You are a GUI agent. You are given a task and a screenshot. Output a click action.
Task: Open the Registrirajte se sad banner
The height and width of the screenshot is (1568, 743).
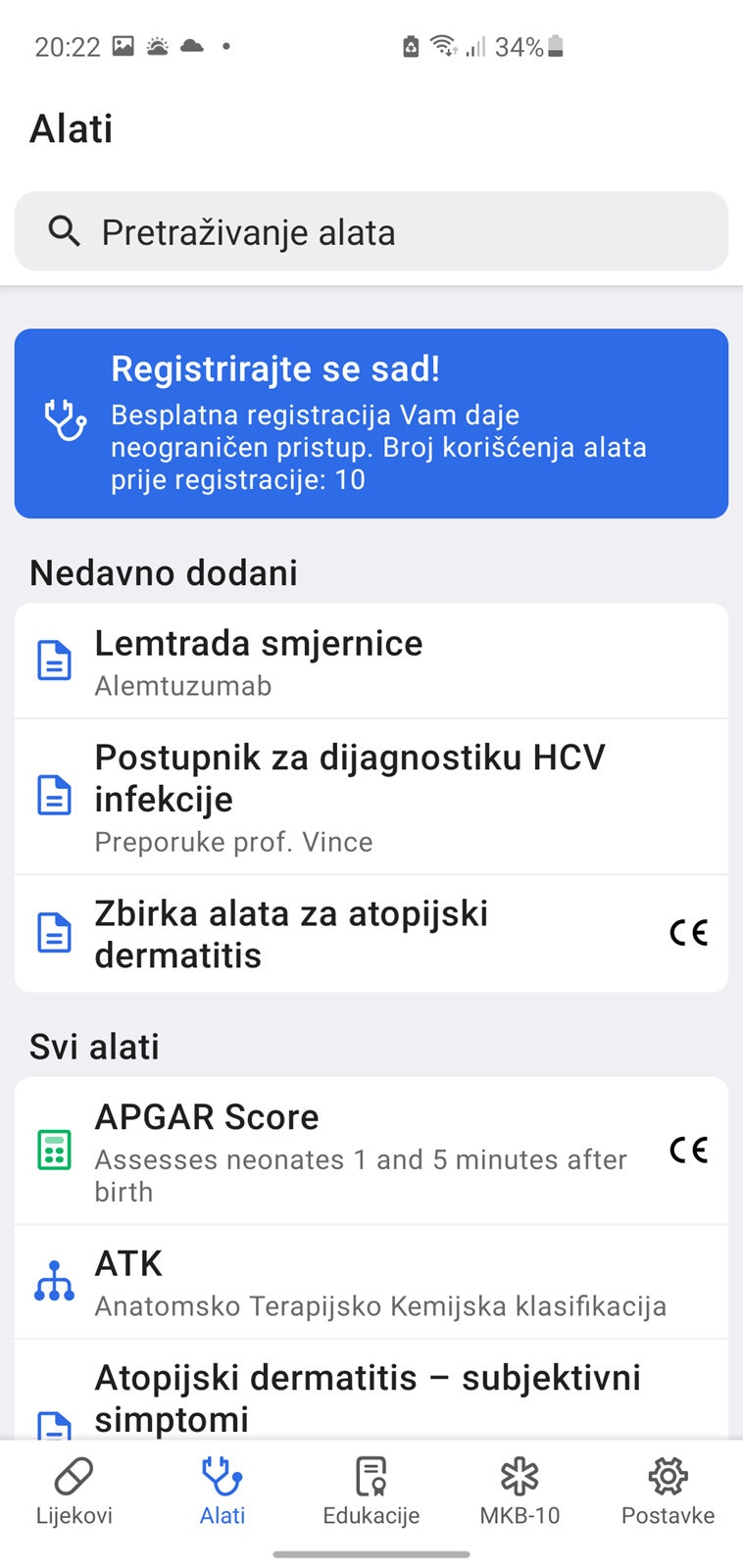pyautogui.click(x=371, y=423)
